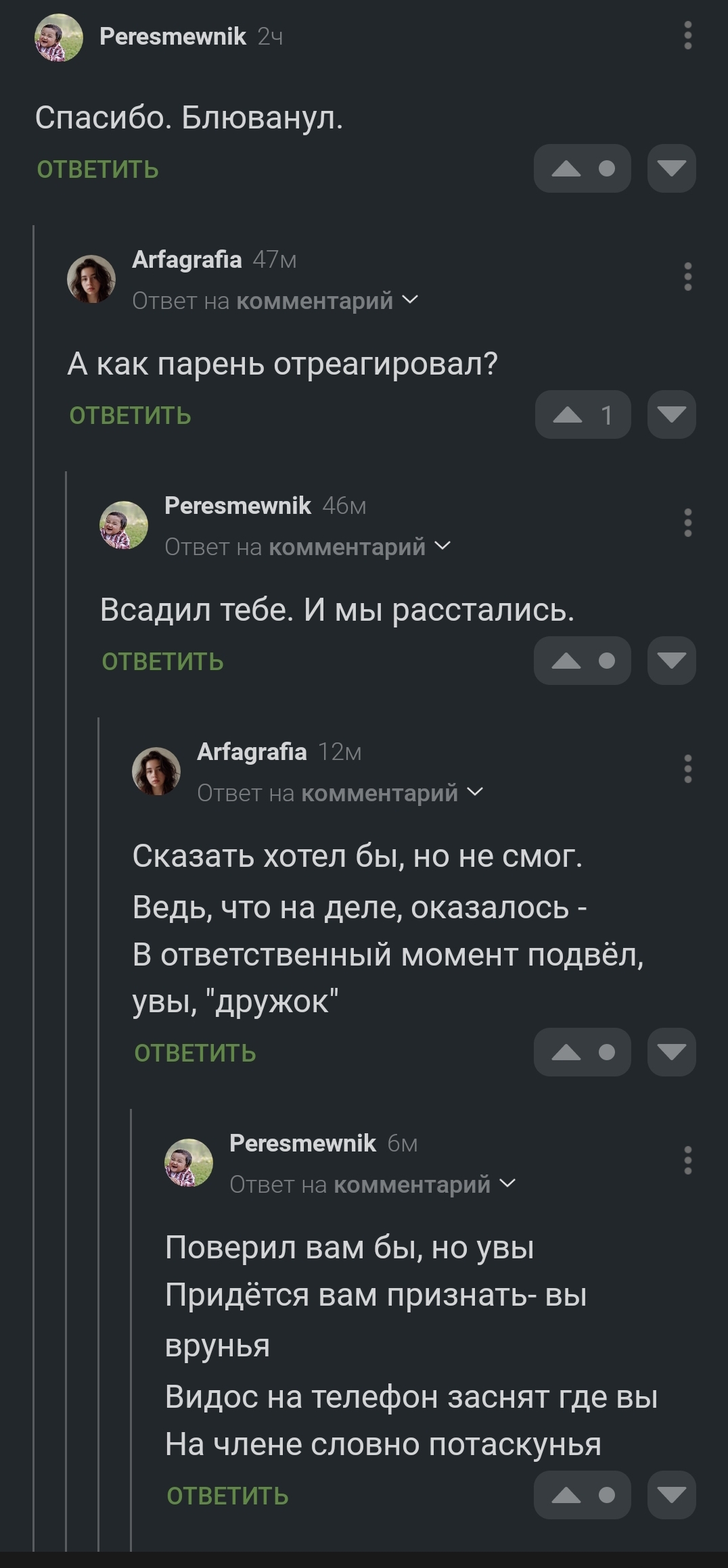Open Peresmewnik's profile name on the 6м comment
The height and width of the screenshot is (1568, 728).
click(x=302, y=1142)
